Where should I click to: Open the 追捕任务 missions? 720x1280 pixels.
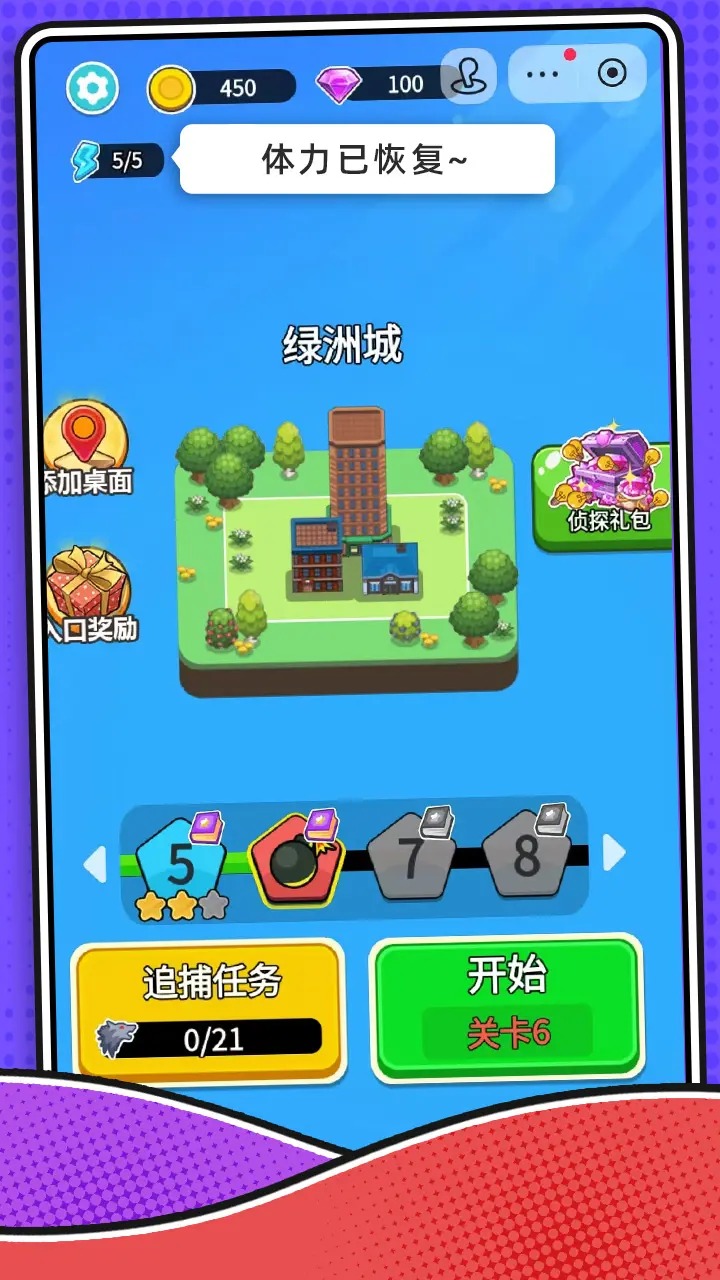pyautogui.click(x=209, y=1012)
